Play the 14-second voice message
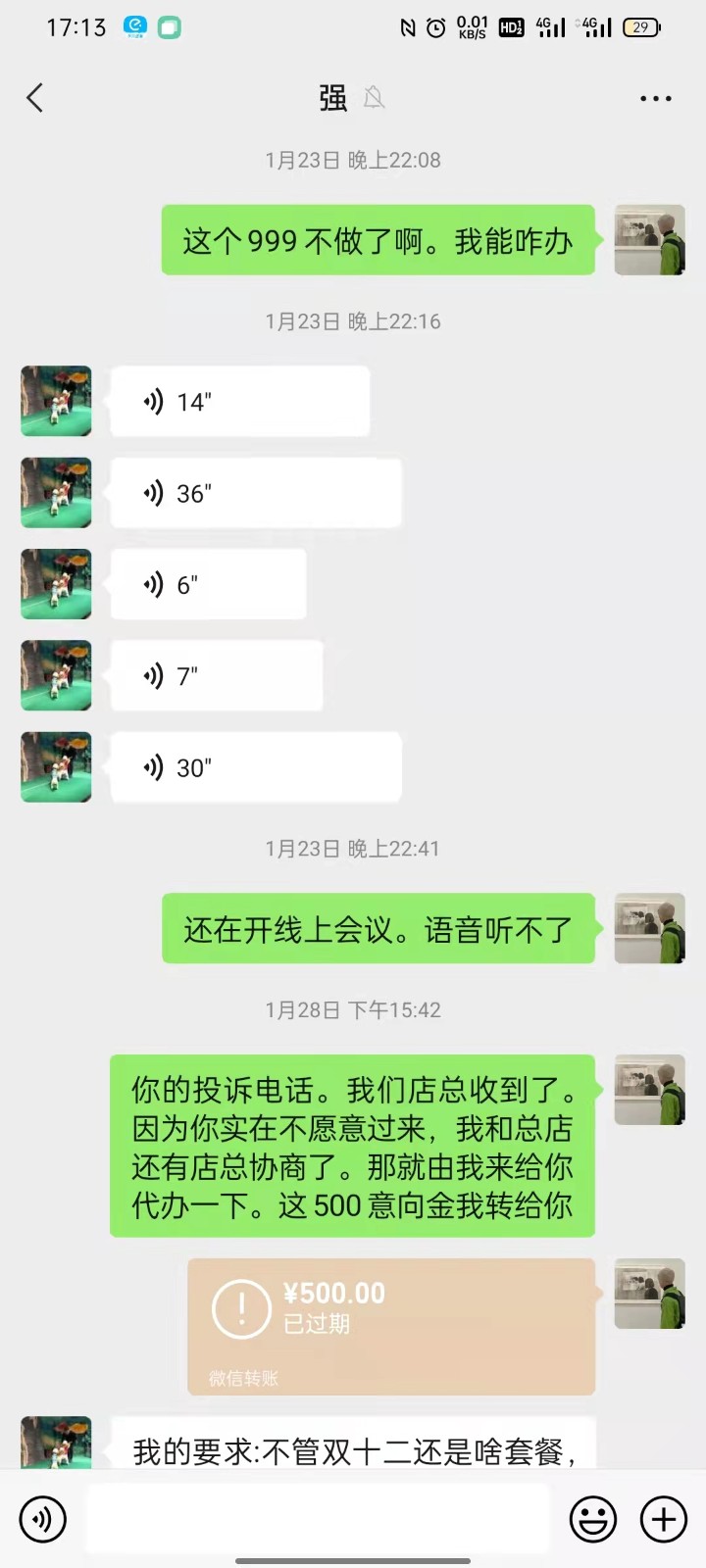The width and height of the screenshot is (706, 1568). point(239,402)
